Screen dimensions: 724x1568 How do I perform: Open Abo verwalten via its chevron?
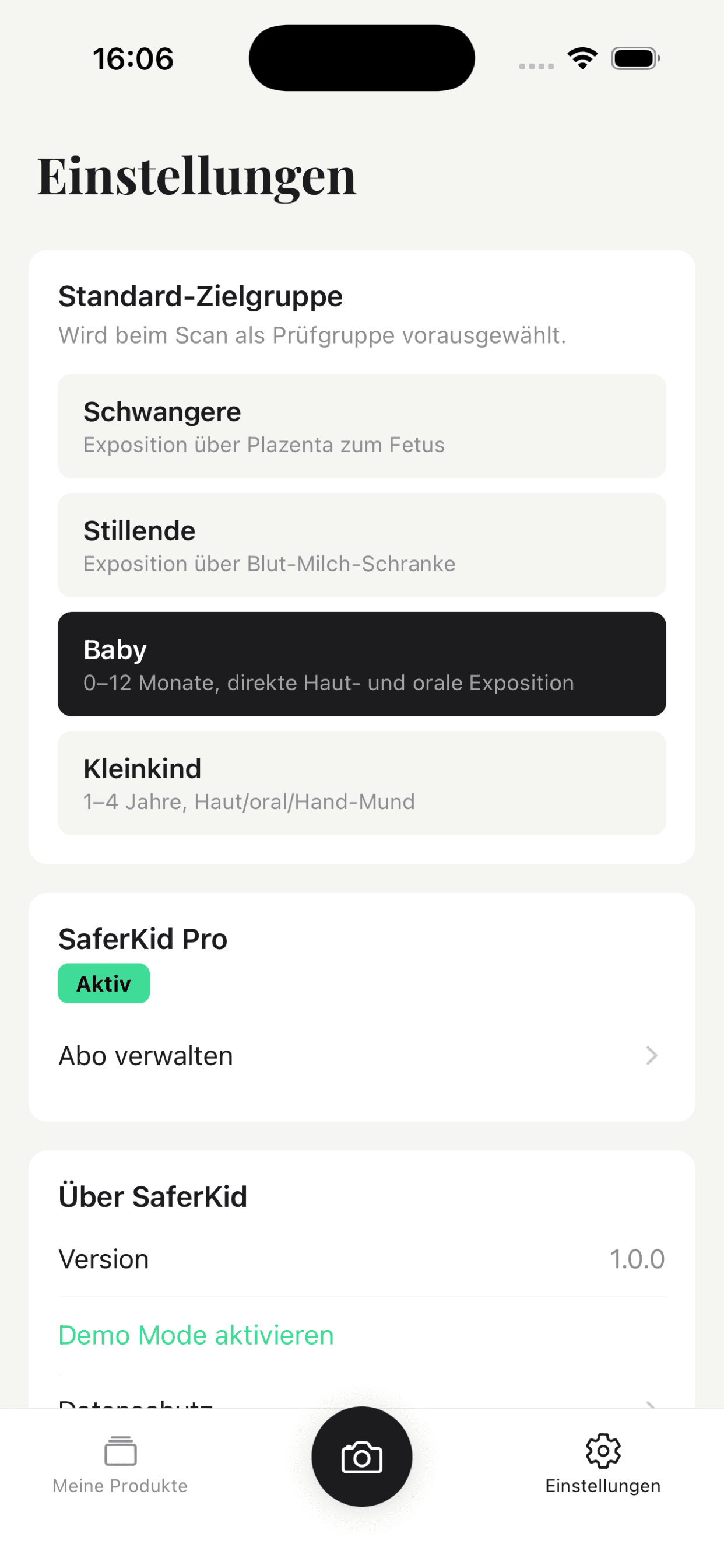pyautogui.click(x=651, y=1056)
